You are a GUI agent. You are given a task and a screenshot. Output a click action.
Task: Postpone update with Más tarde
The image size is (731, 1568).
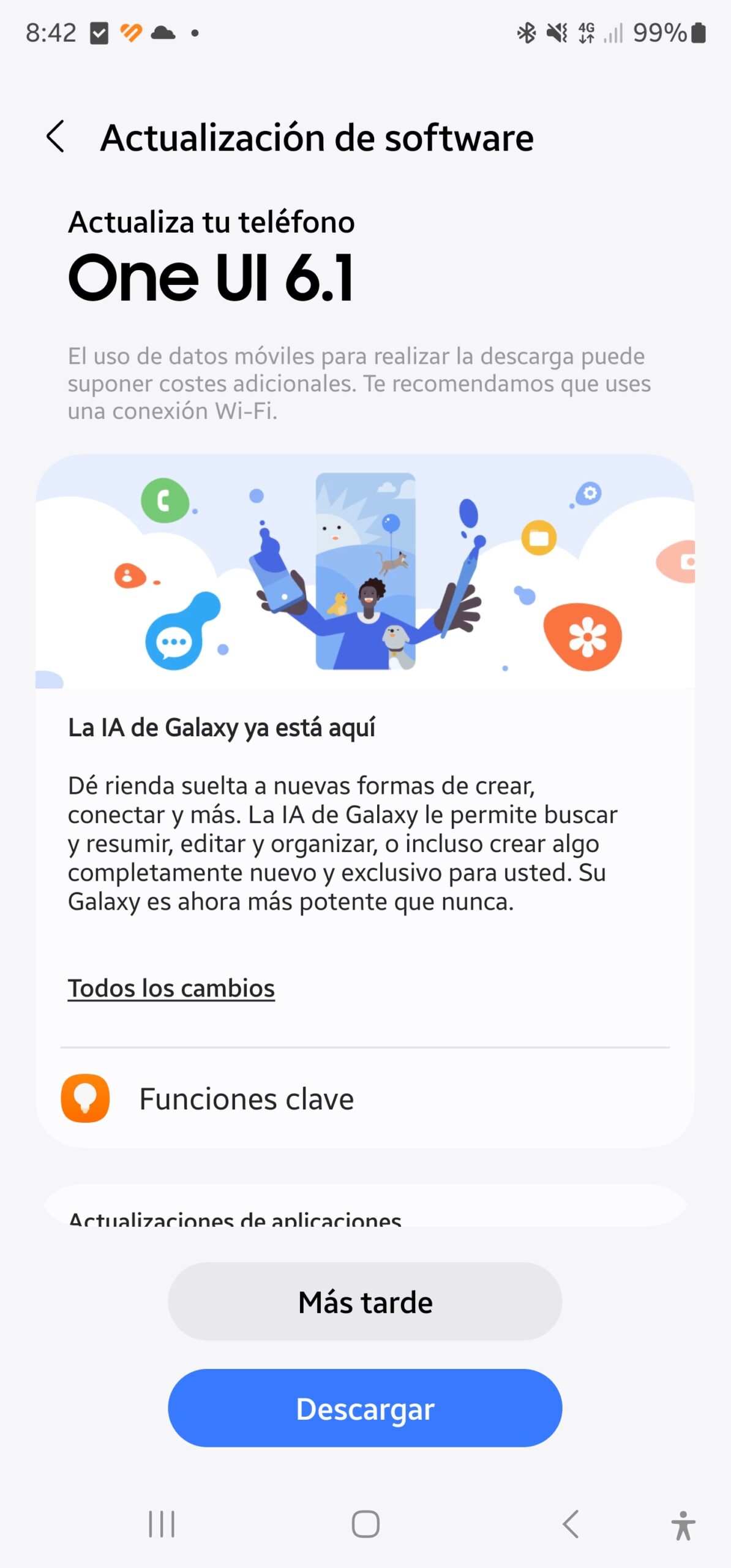click(x=365, y=1302)
